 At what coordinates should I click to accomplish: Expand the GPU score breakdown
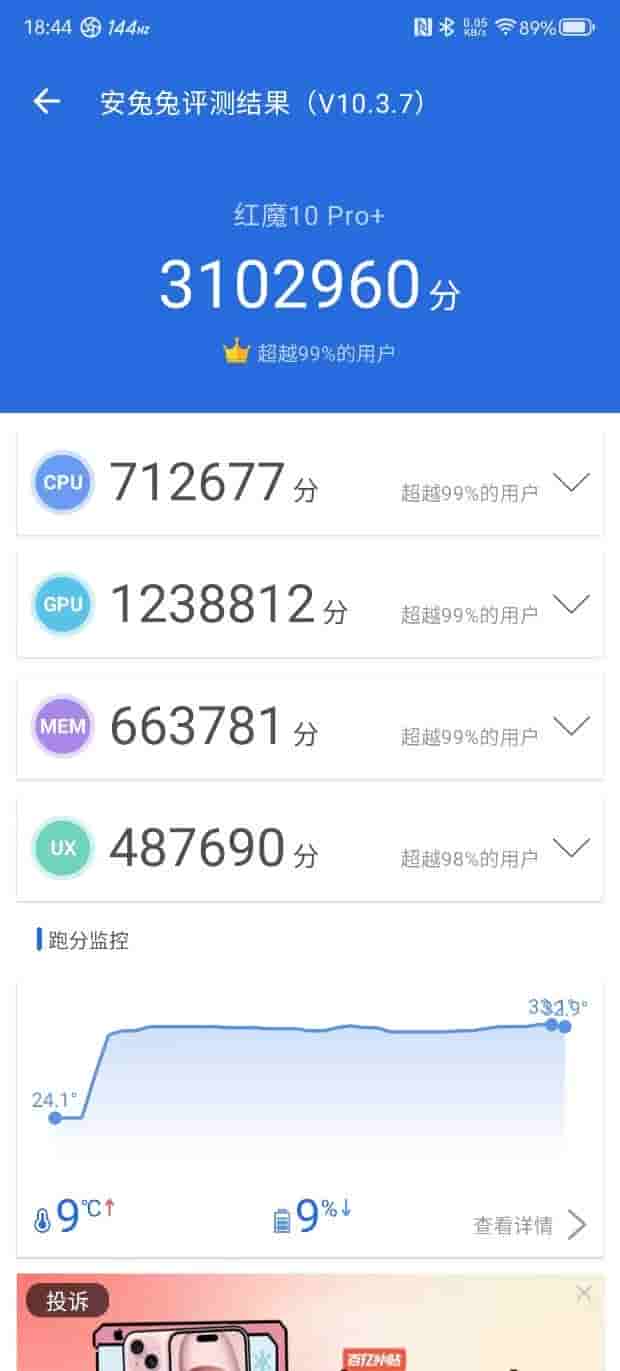pos(571,605)
